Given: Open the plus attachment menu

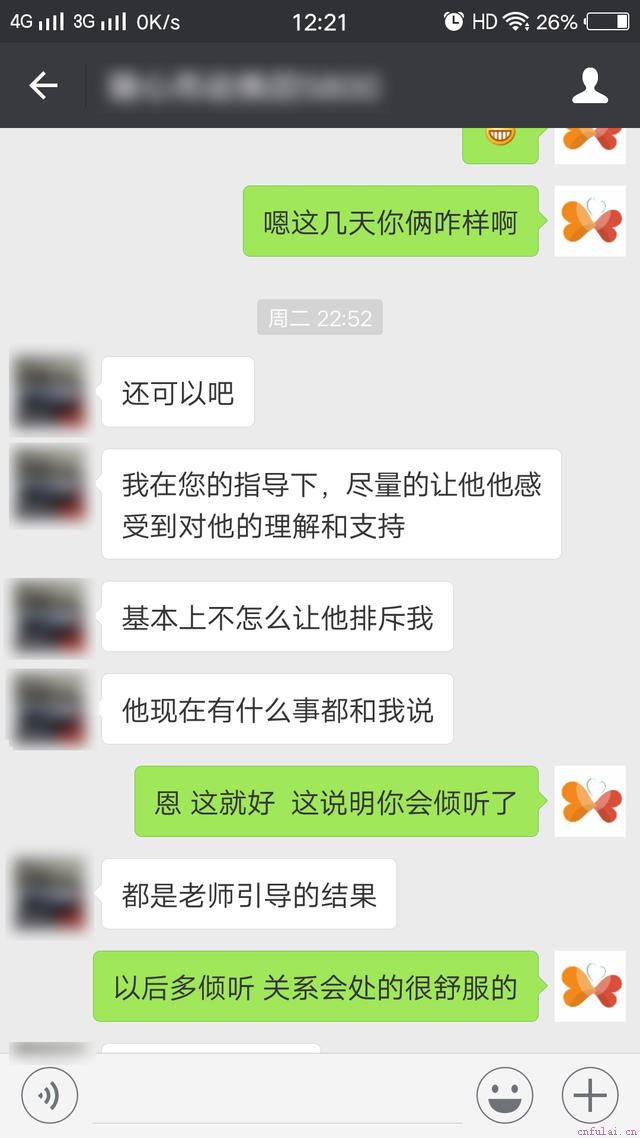Looking at the screenshot, I should [590, 1096].
